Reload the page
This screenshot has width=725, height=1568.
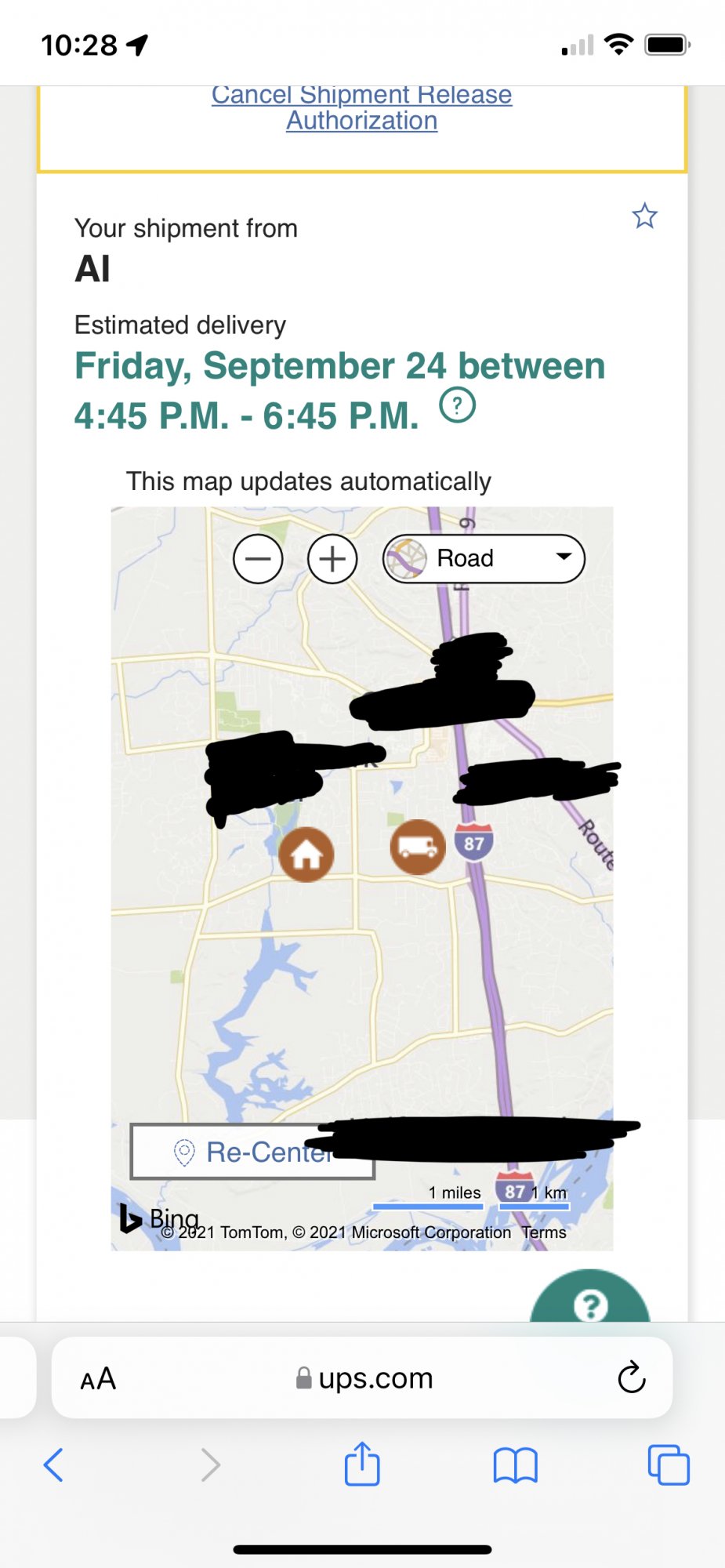pos(631,1378)
